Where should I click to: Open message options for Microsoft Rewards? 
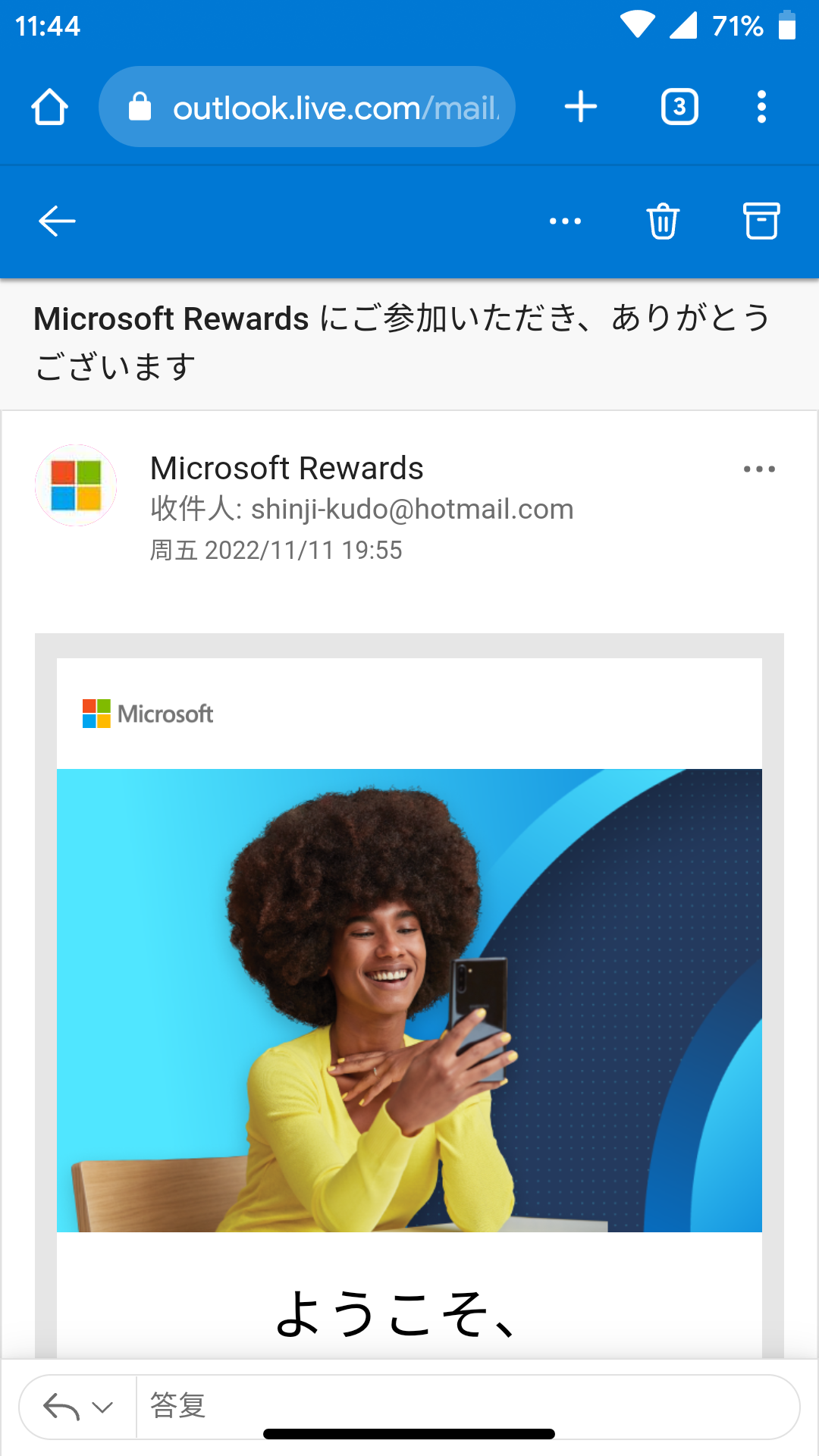click(759, 469)
